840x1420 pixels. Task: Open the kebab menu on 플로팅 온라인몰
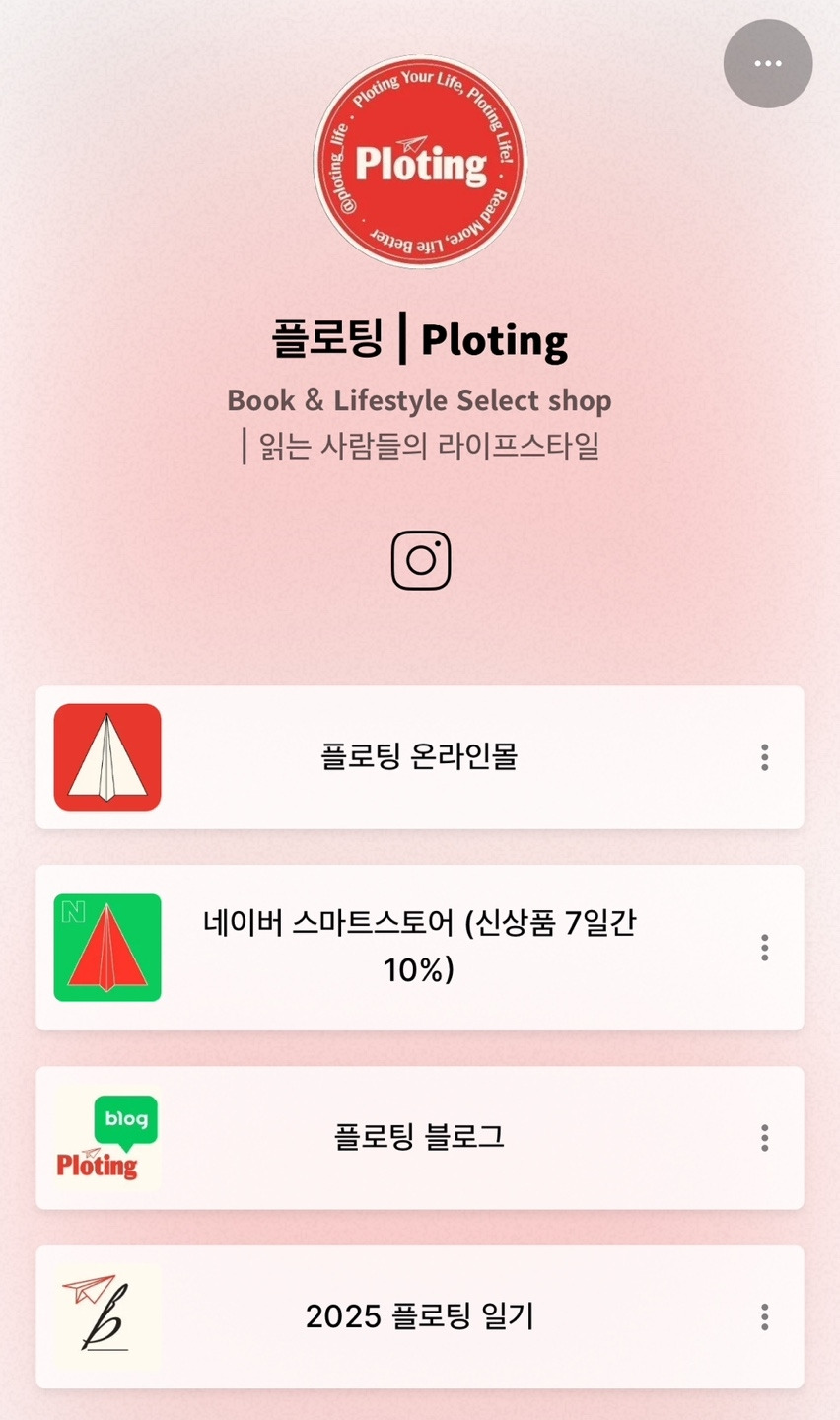point(764,757)
